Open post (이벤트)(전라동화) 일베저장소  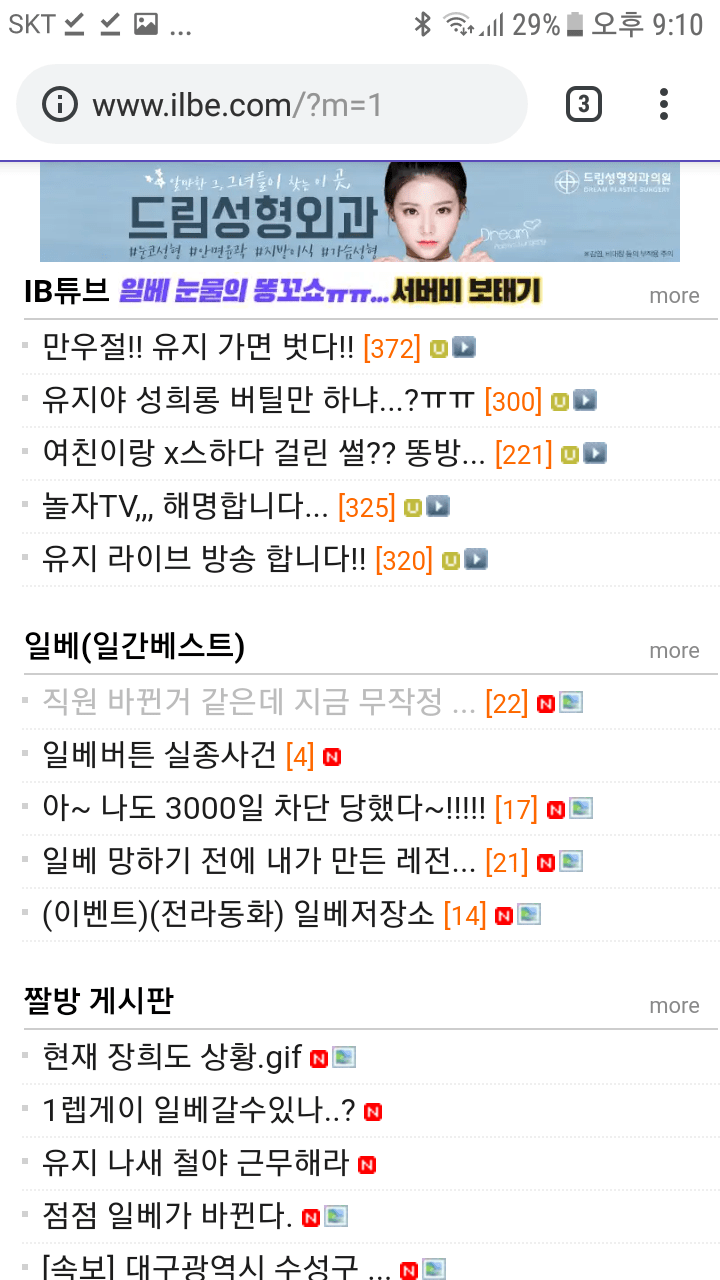[238, 914]
